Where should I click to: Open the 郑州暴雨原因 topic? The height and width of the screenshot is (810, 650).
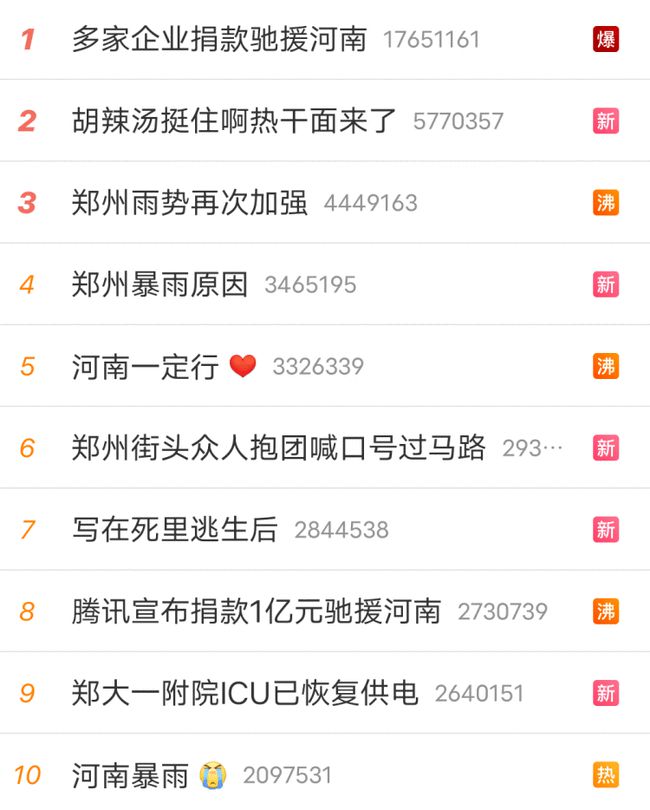click(159, 285)
